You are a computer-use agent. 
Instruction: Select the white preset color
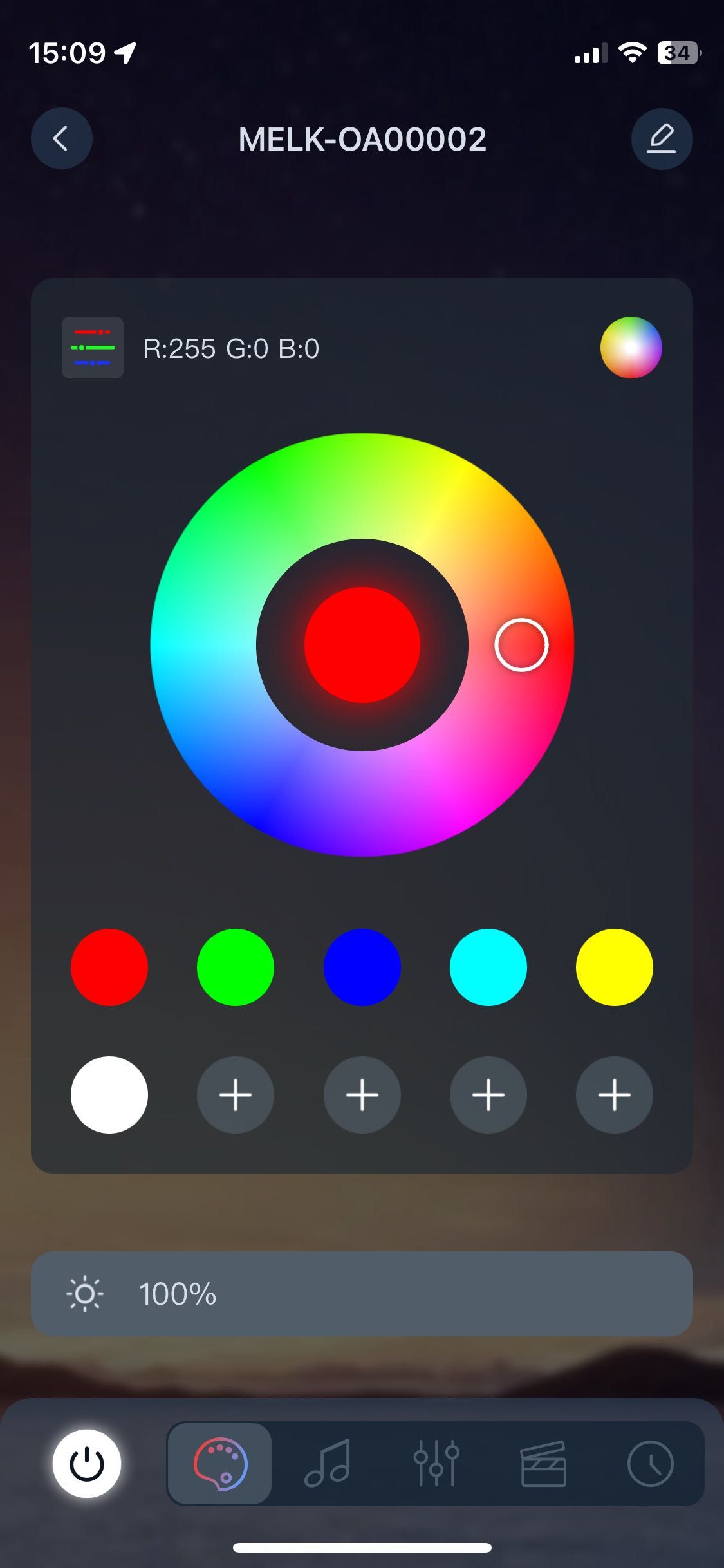[109, 1094]
